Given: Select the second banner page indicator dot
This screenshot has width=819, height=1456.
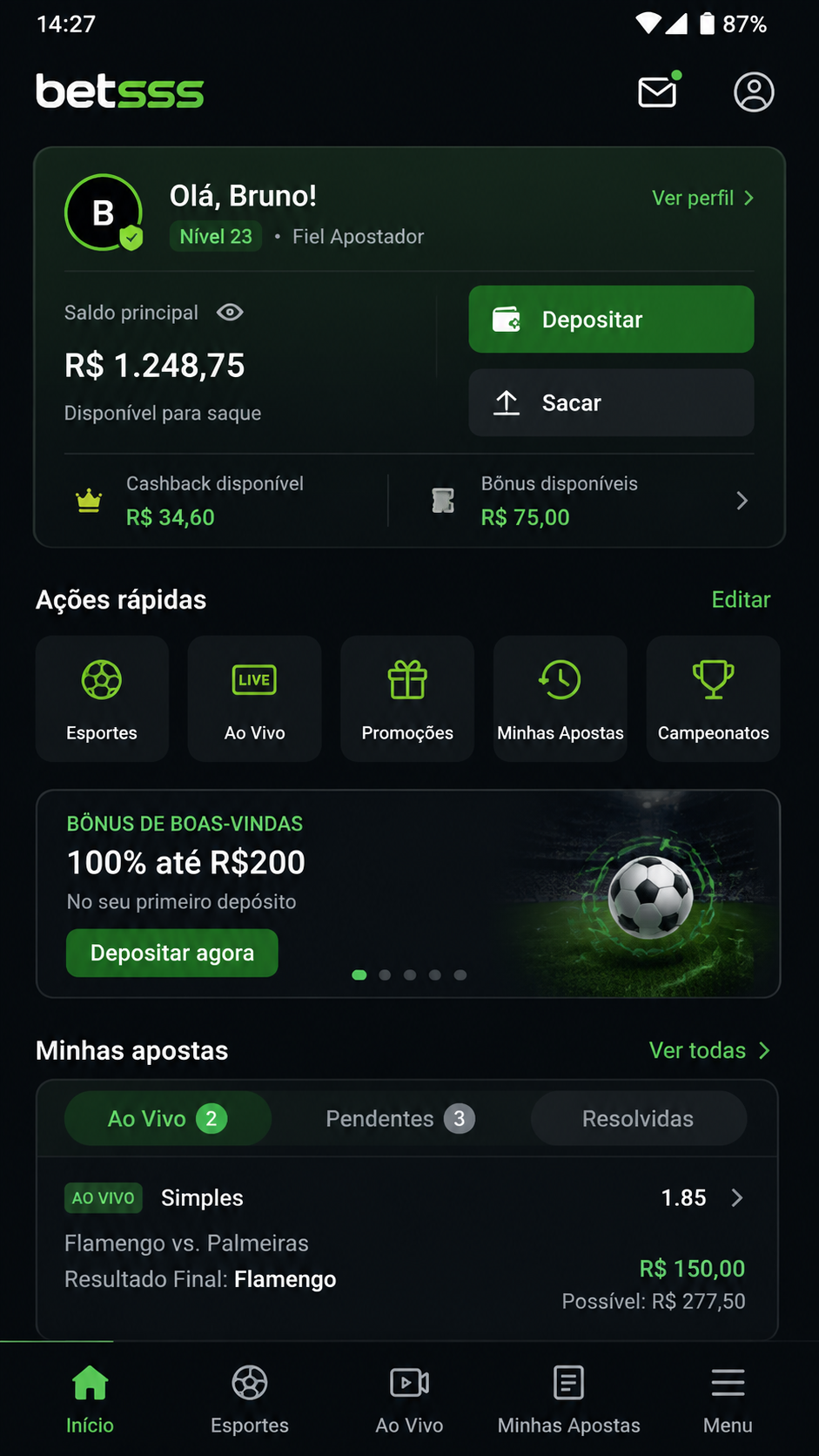Looking at the screenshot, I should point(385,975).
